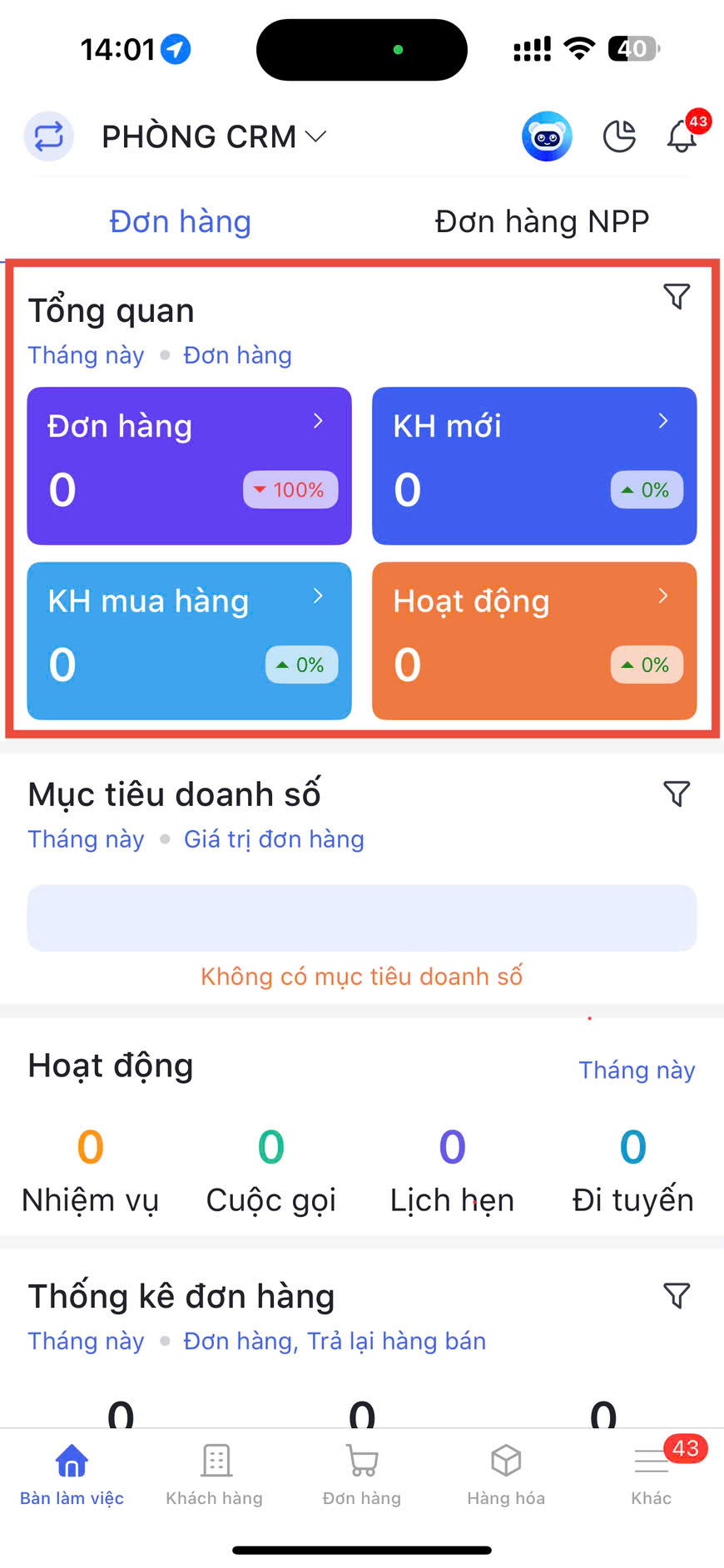724x1568 pixels.
Task: Open the filter for Tổng quan
Action: [x=677, y=296]
